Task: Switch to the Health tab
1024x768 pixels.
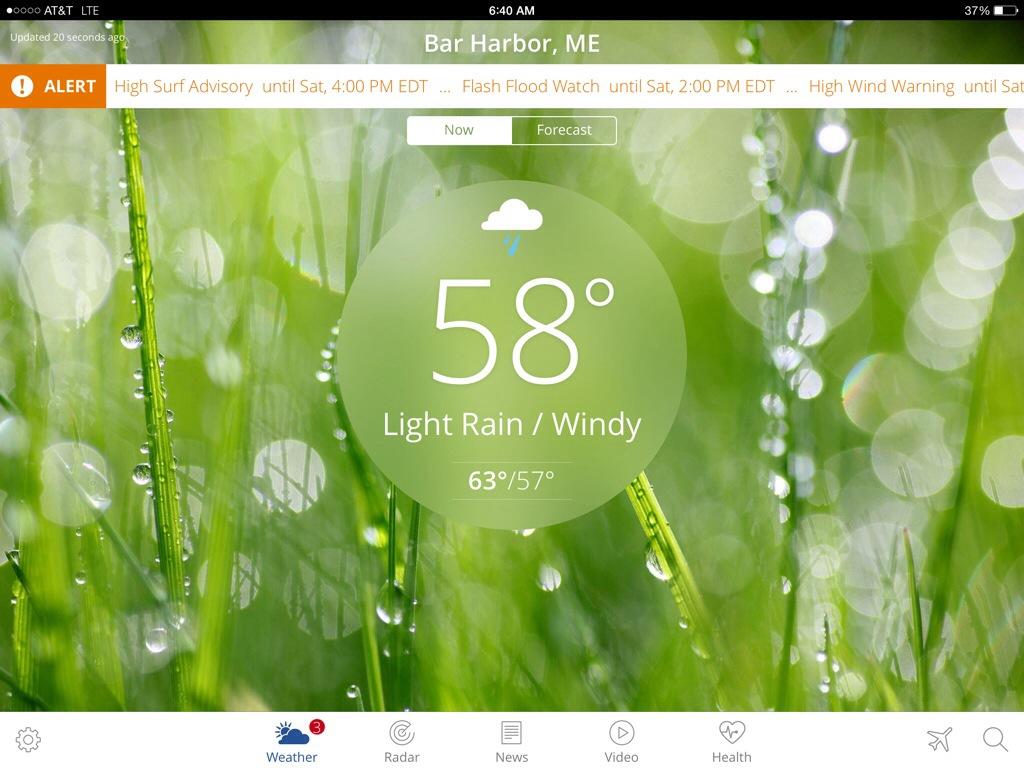Action: (x=731, y=741)
